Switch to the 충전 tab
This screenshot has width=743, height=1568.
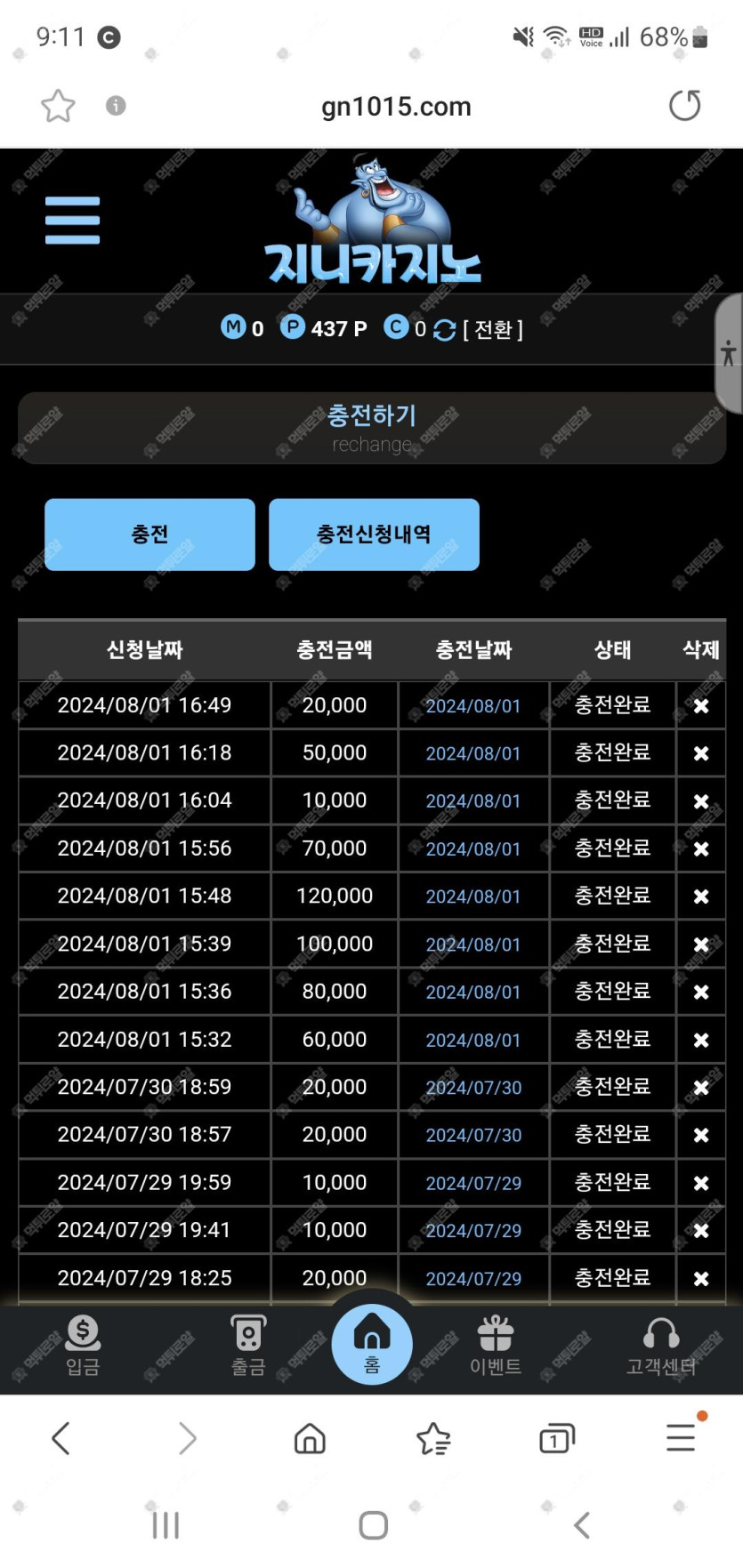coord(149,535)
